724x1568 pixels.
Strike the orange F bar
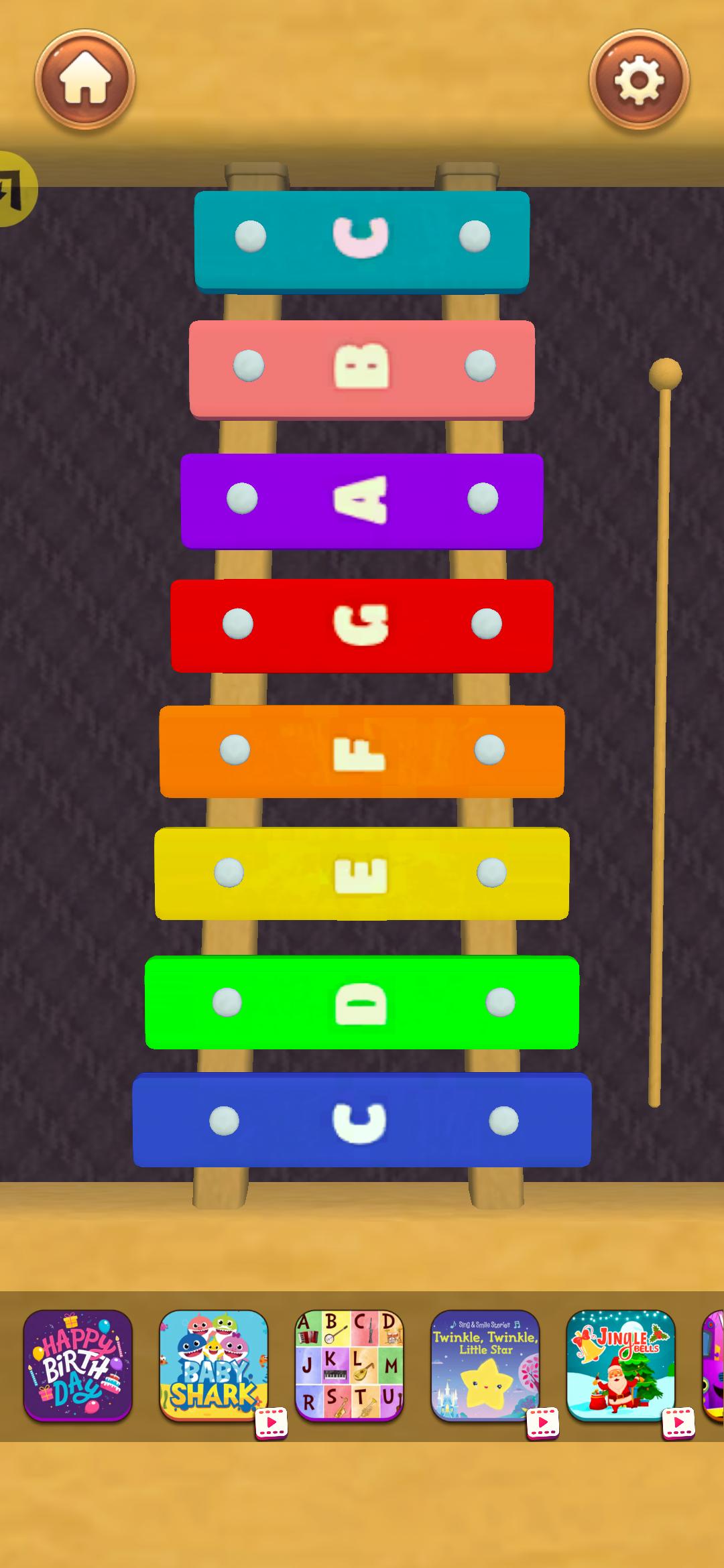point(362,750)
